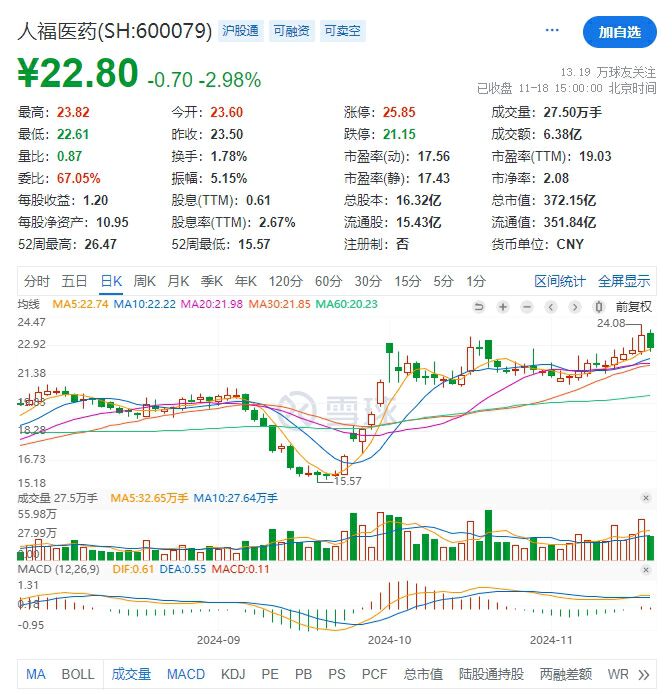Reset the chart with the undo arrow icon
This screenshot has width=672, height=695.
coord(479,306)
